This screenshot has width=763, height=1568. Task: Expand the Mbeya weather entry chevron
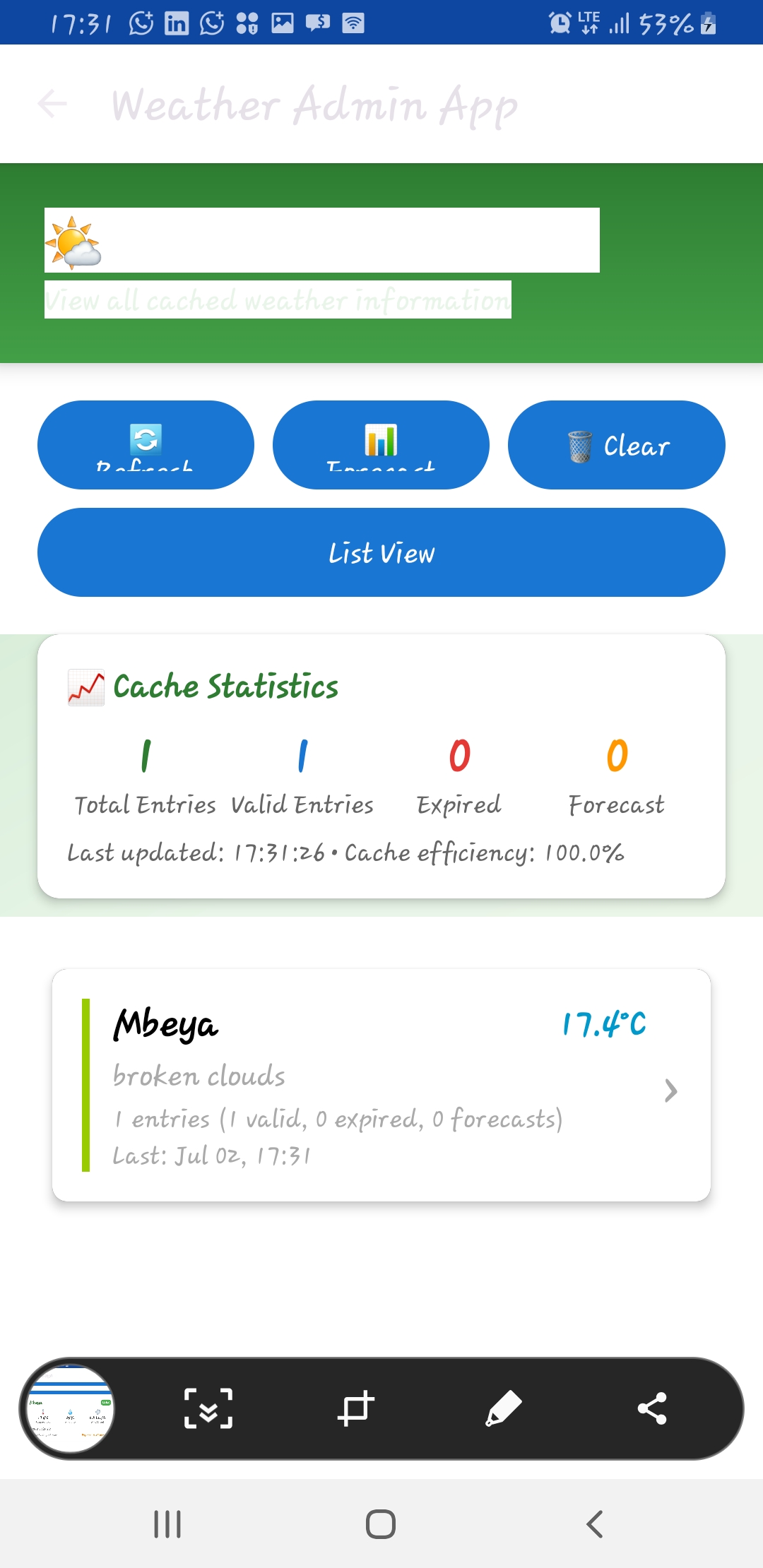pos(670,1091)
